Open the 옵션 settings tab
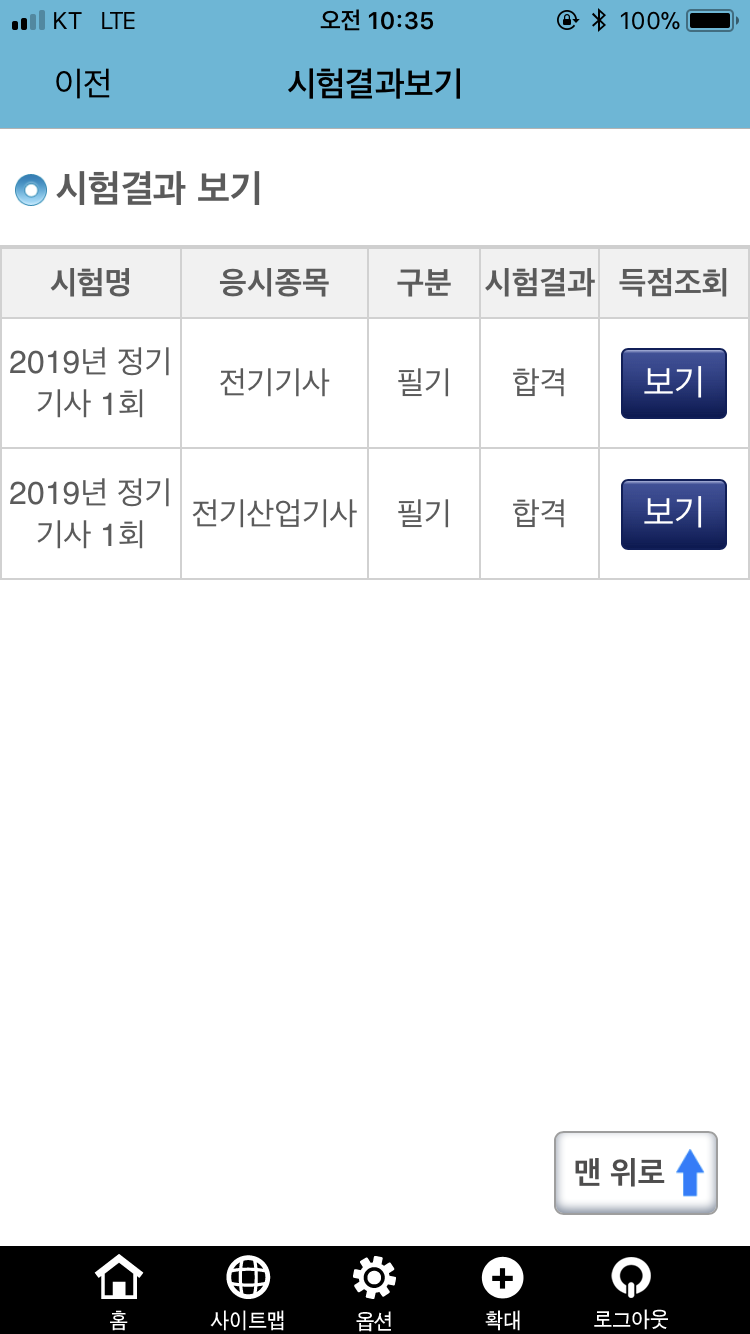Image resolution: width=750 pixels, height=1334 pixels. [374, 1291]
